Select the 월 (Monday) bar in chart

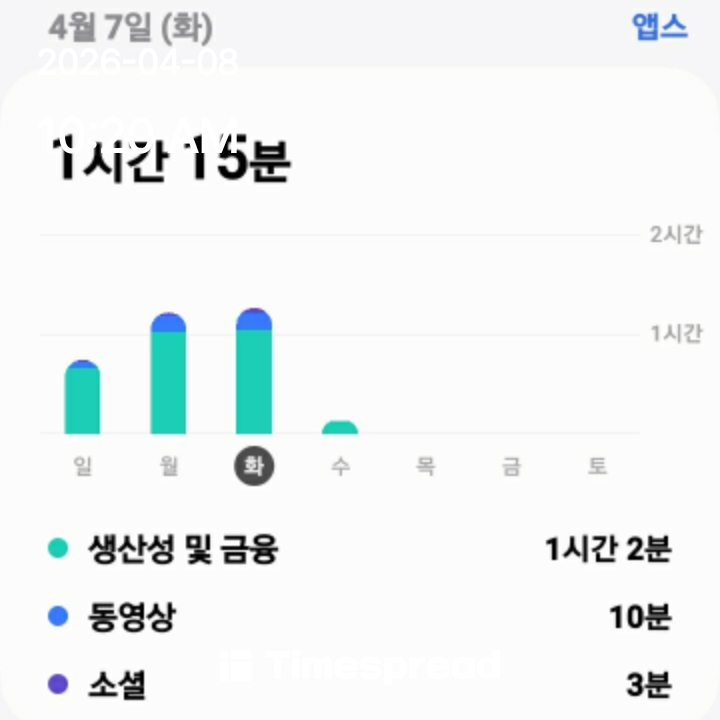[168, 375]
